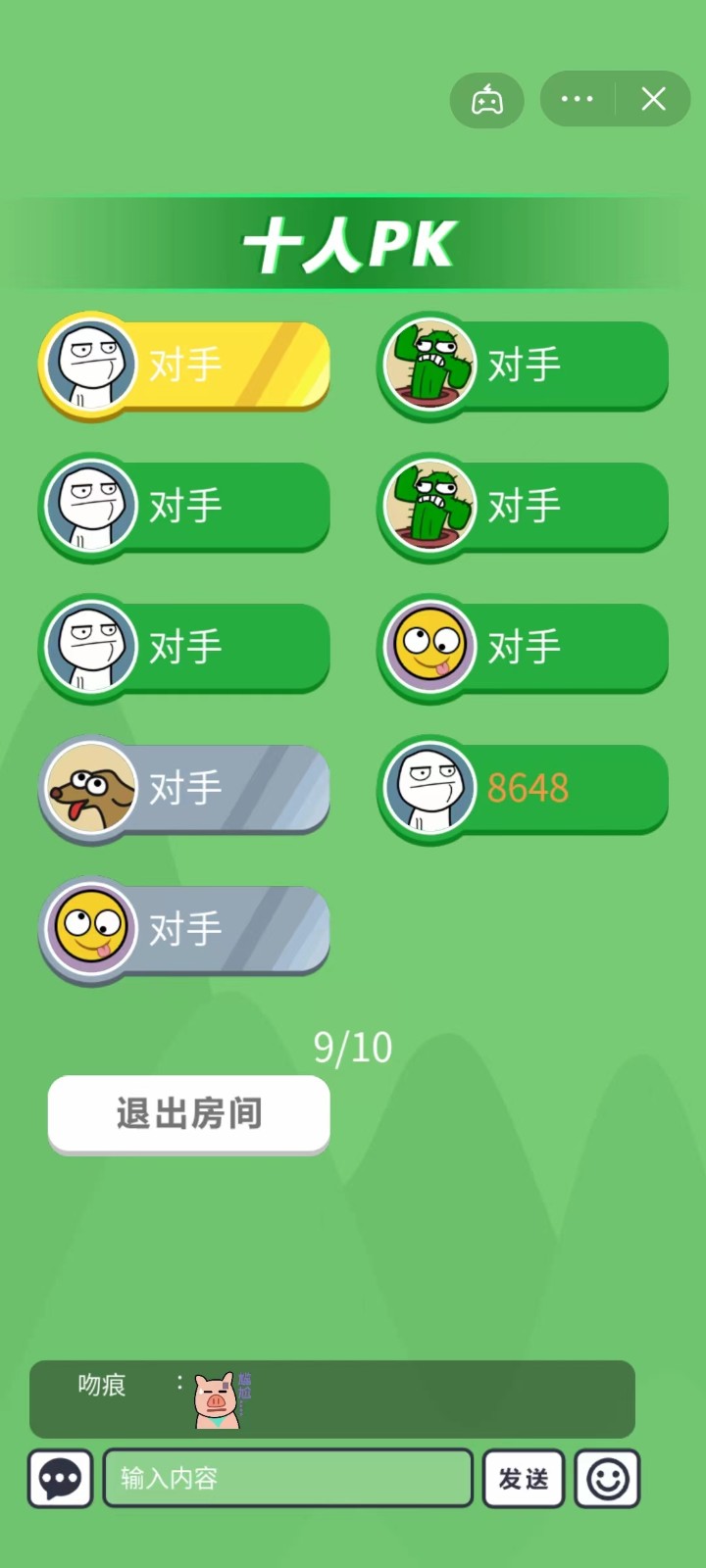The width and height of the screenshot is (706, 1568).
Task: Focus the 输入内容 message field
Action: [x=288, y=1478]
